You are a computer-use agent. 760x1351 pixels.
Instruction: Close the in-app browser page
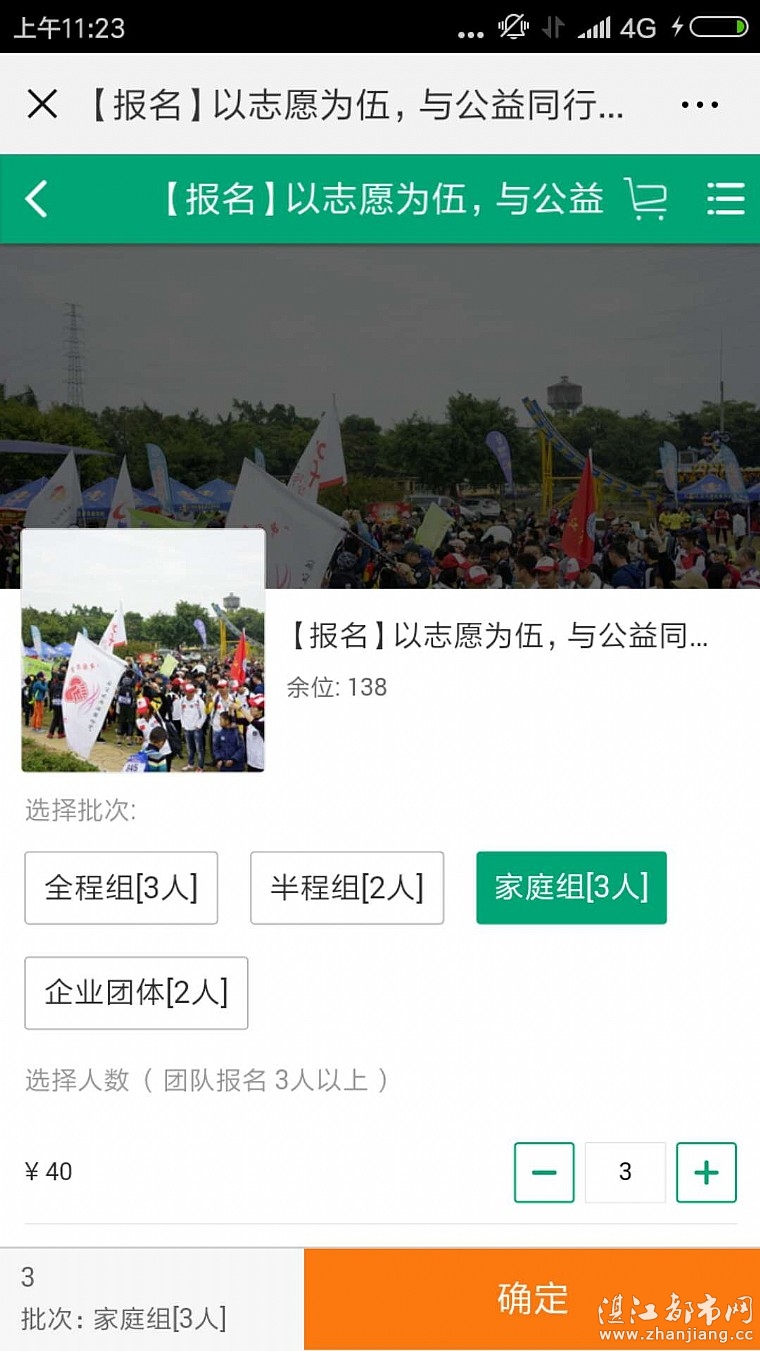[x=42, y=104]
